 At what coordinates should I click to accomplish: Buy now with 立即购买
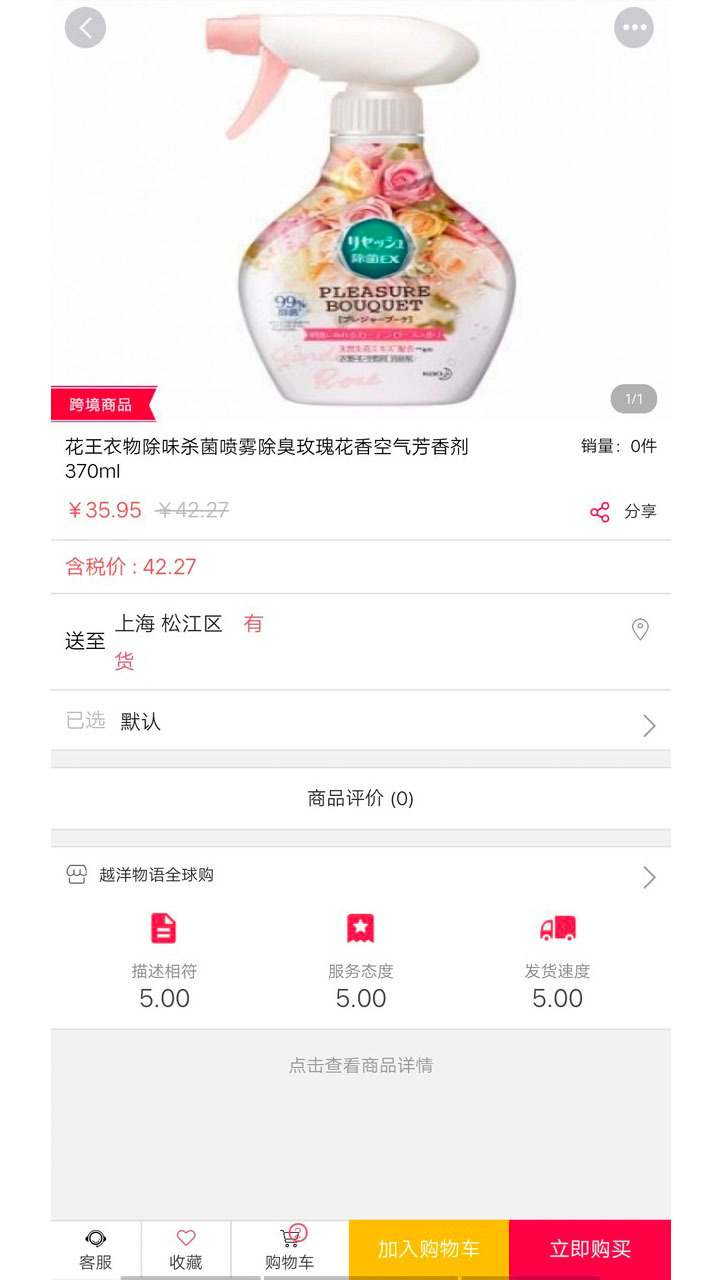[x=590, y=1249]
